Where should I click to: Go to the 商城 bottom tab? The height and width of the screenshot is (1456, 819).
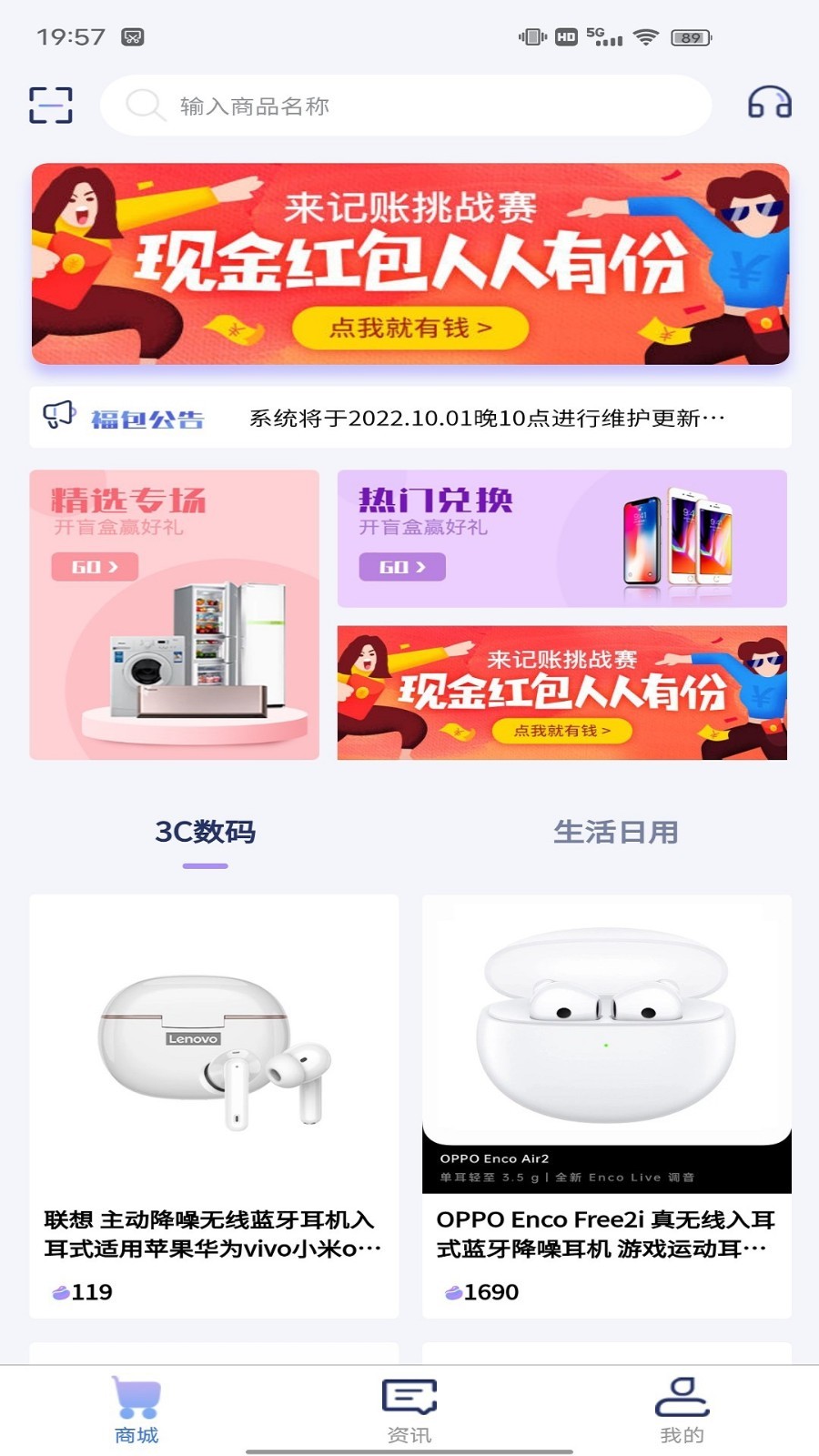(x=136, y=1409)
